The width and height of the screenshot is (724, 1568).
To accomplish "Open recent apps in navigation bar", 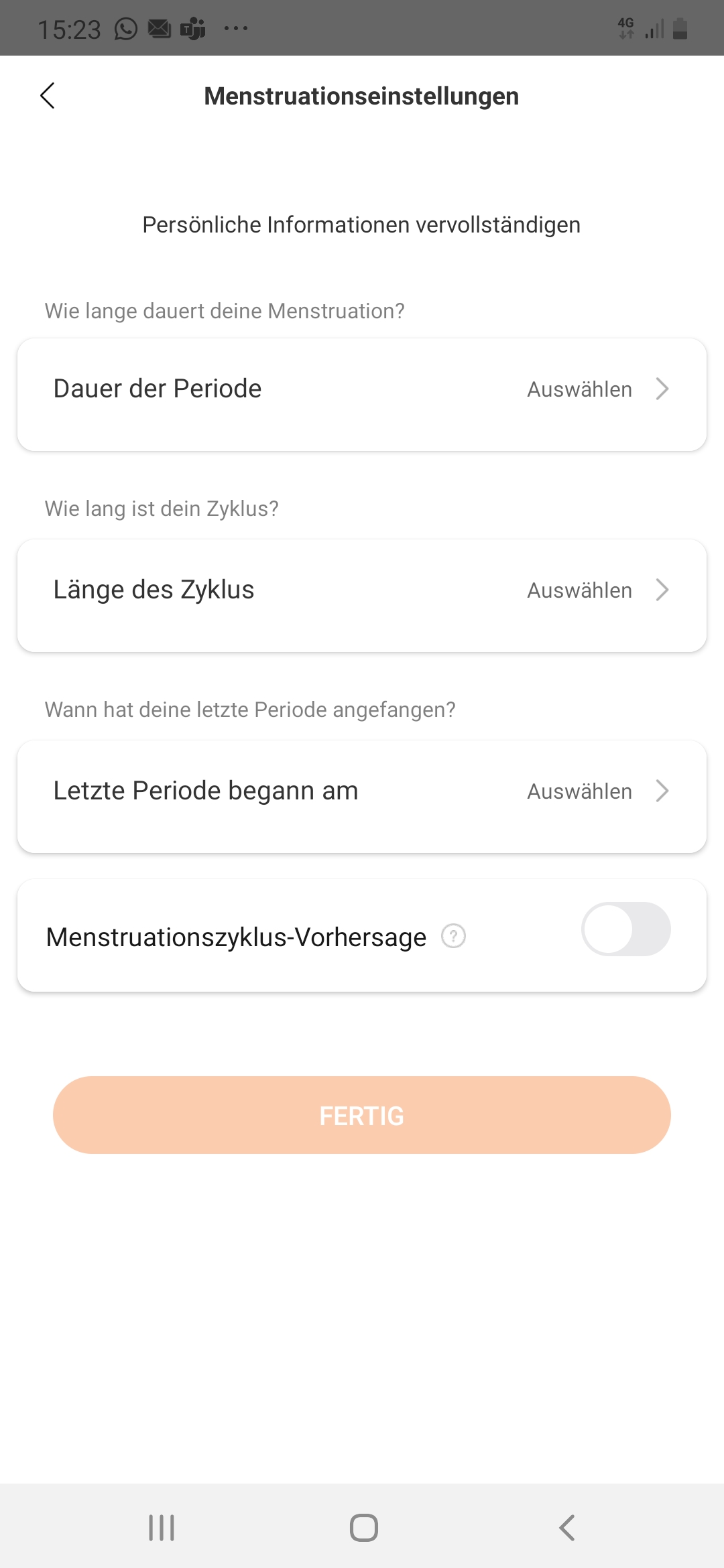I will coord(162,1528).
